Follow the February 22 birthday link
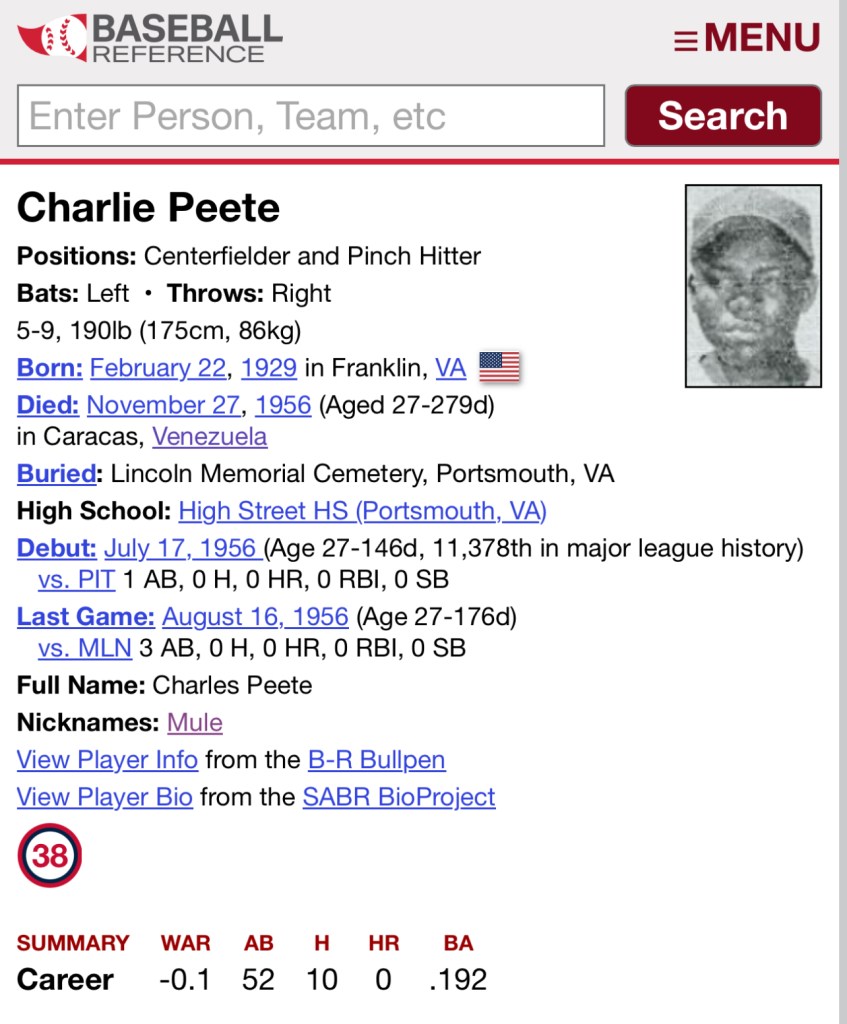The width and height of the screenshot is (847, 1024). tap(158, 368)
